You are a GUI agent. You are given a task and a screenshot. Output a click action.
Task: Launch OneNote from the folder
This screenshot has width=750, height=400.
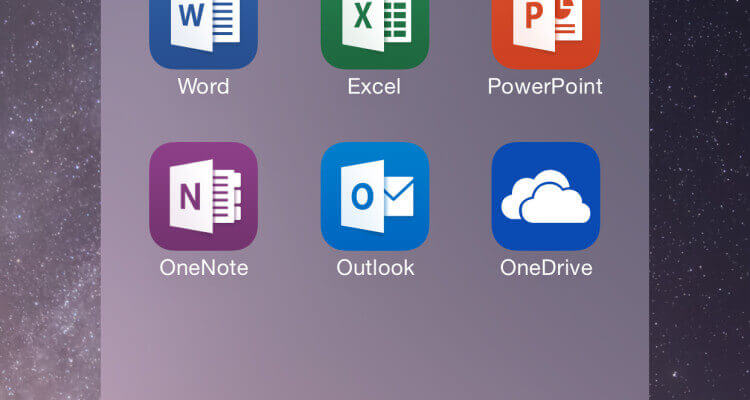tap(203, 196)
